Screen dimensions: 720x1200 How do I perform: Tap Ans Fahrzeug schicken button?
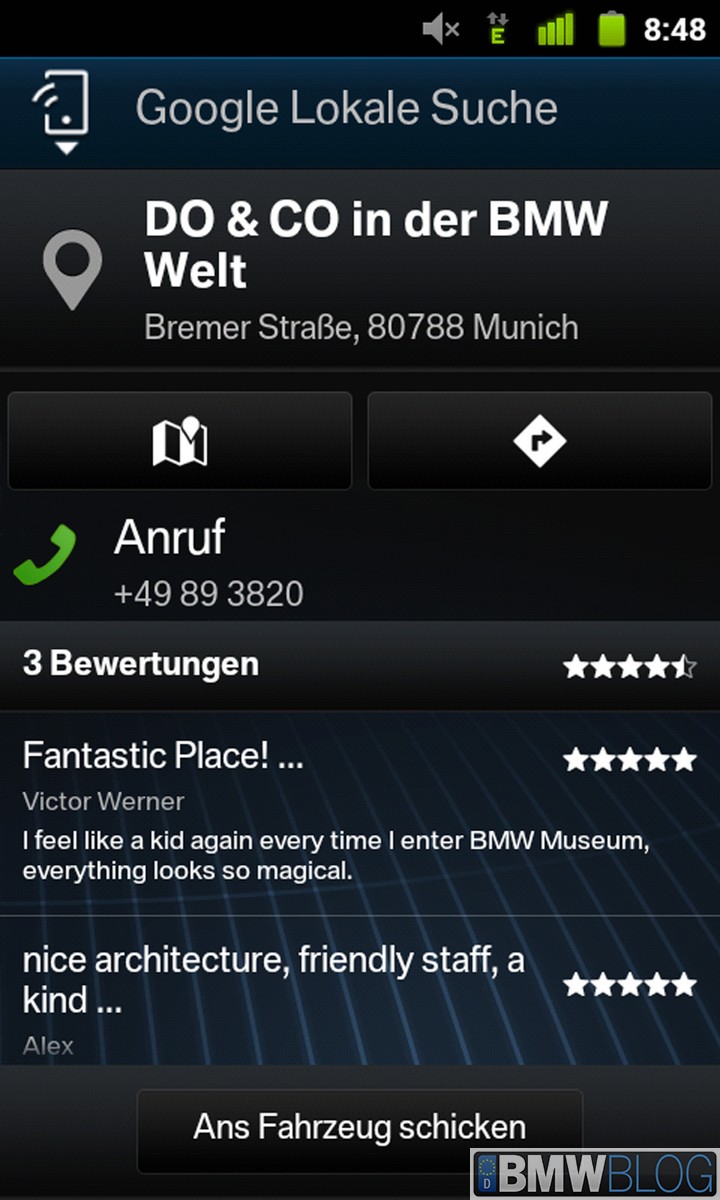pos(359,1127)
